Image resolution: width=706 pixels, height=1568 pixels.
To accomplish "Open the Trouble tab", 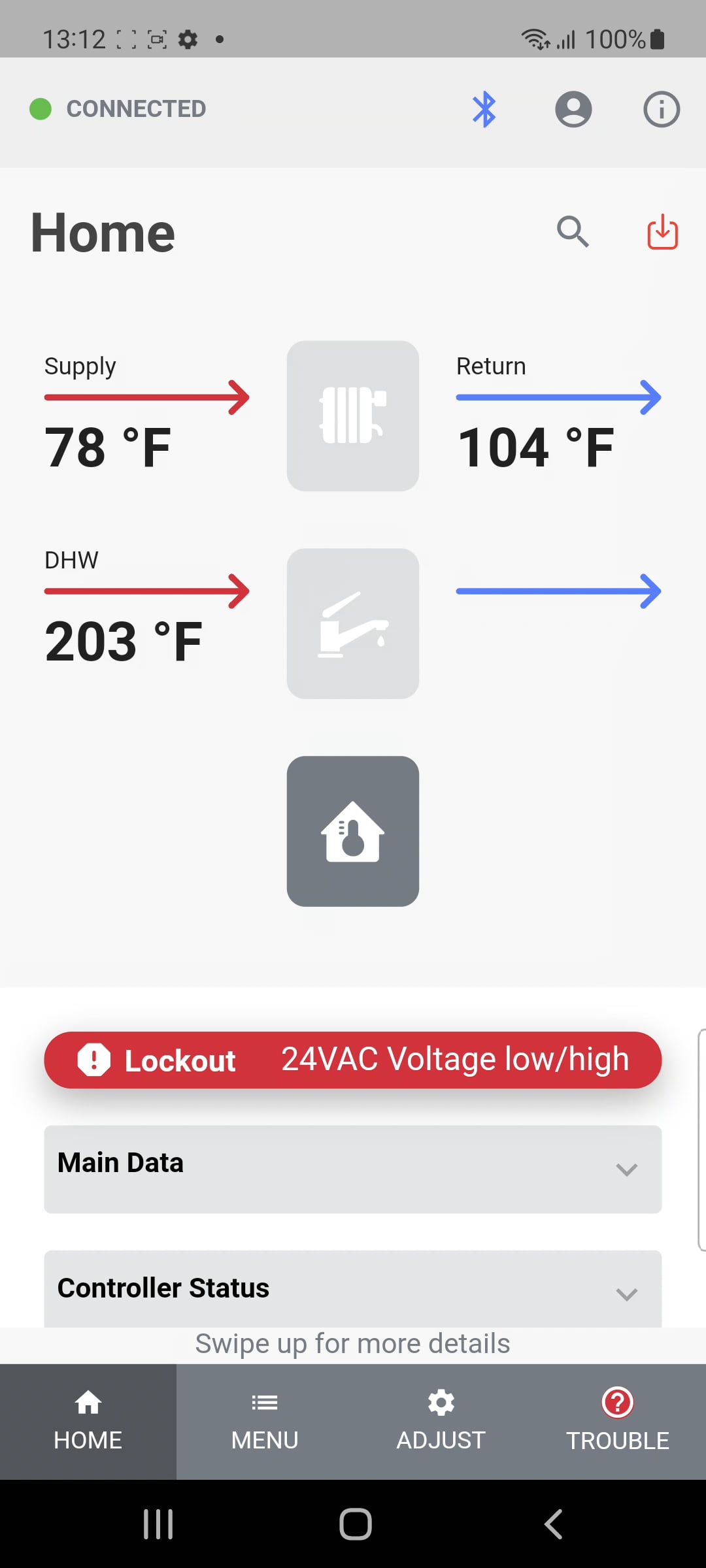I will point(618,1421).
